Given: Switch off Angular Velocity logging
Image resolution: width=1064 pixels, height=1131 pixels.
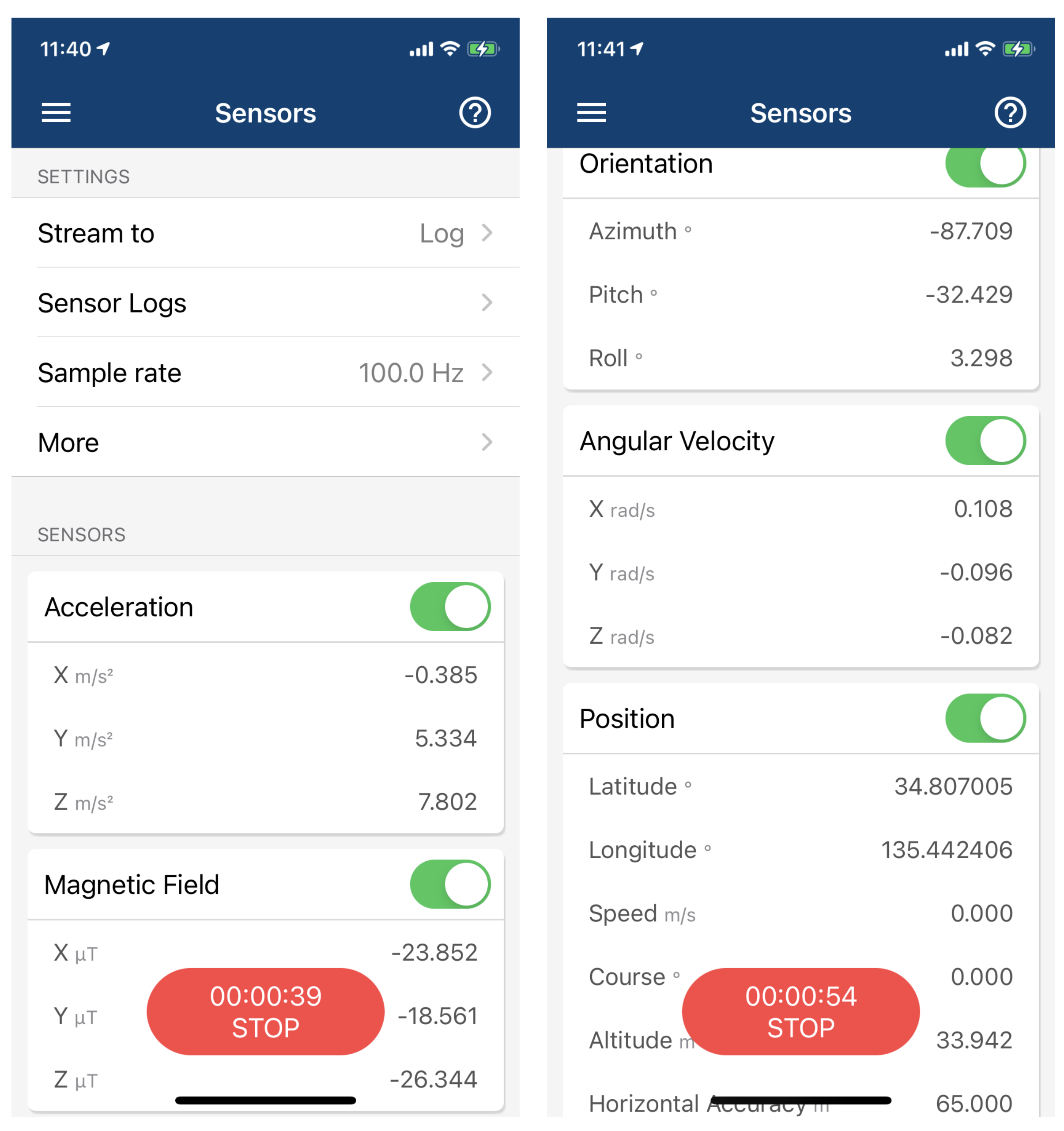Looking at the screenshot, I should (985, 441).
